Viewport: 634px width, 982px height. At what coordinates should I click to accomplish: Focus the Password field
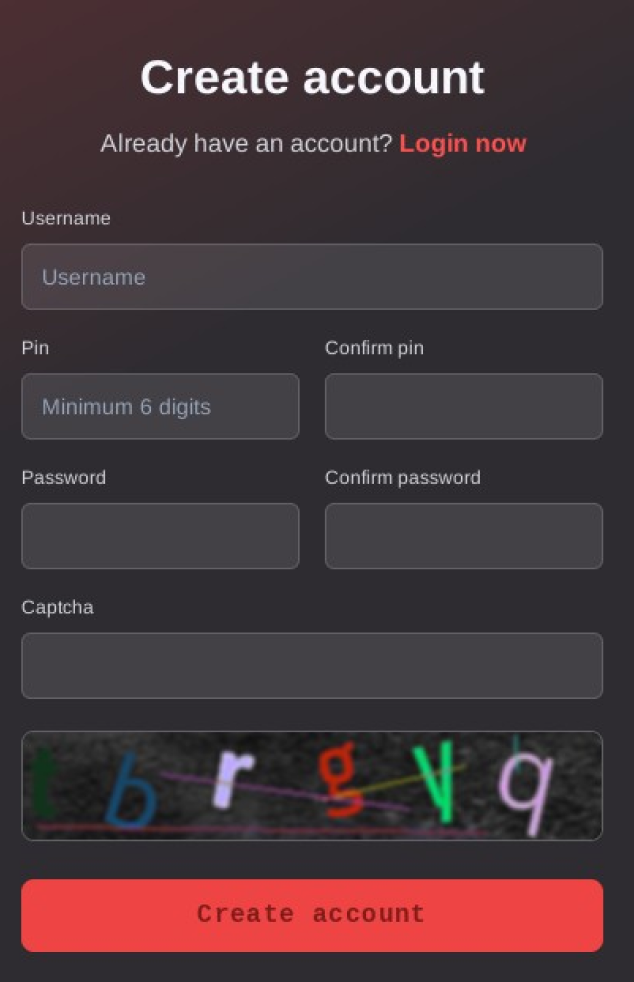click(160, 536)
